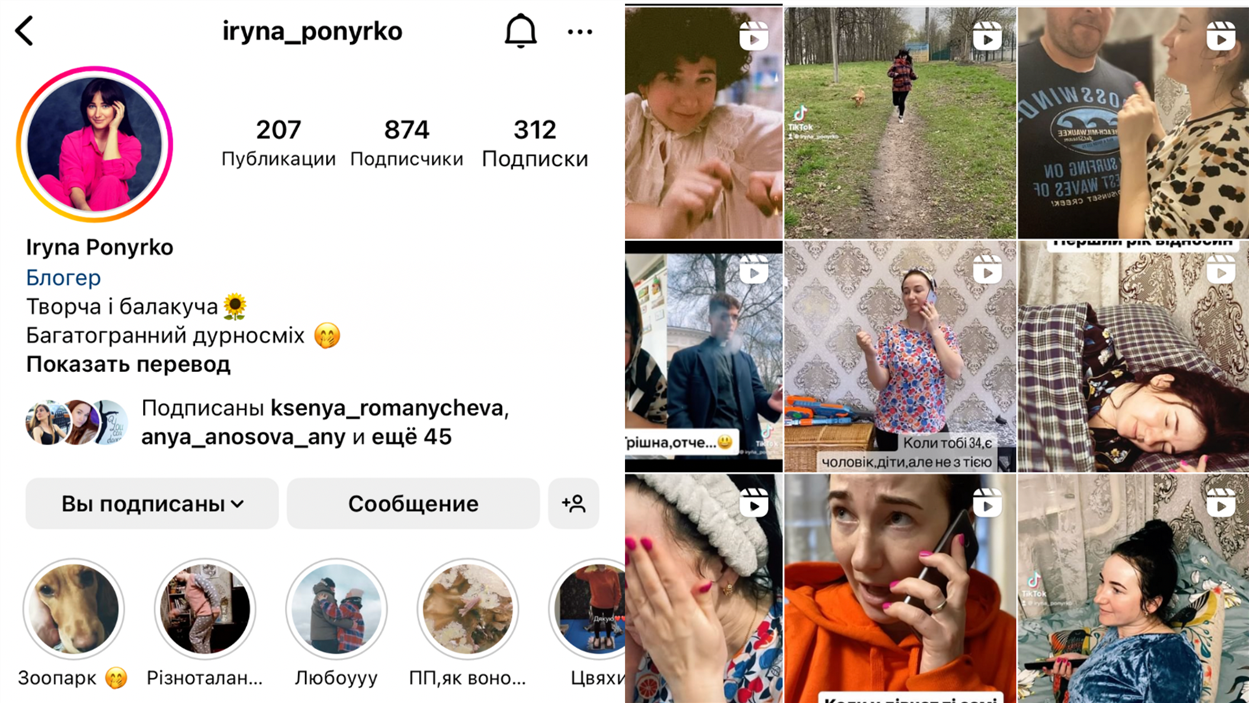1249x703 pixels.
Task: Open the reel captioned Коли тобі 34
Action: point(900,357)
